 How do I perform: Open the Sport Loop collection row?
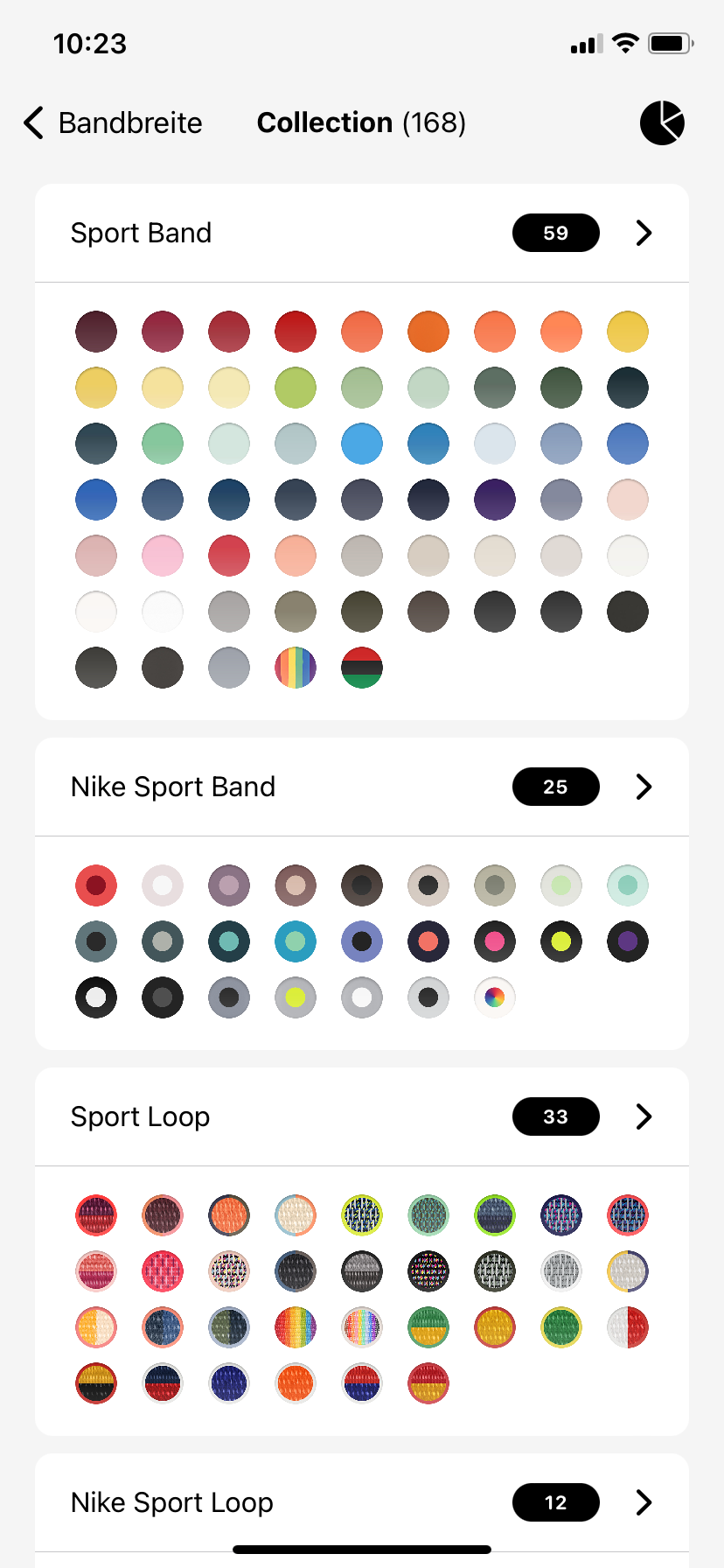[x=362, y=1117]
